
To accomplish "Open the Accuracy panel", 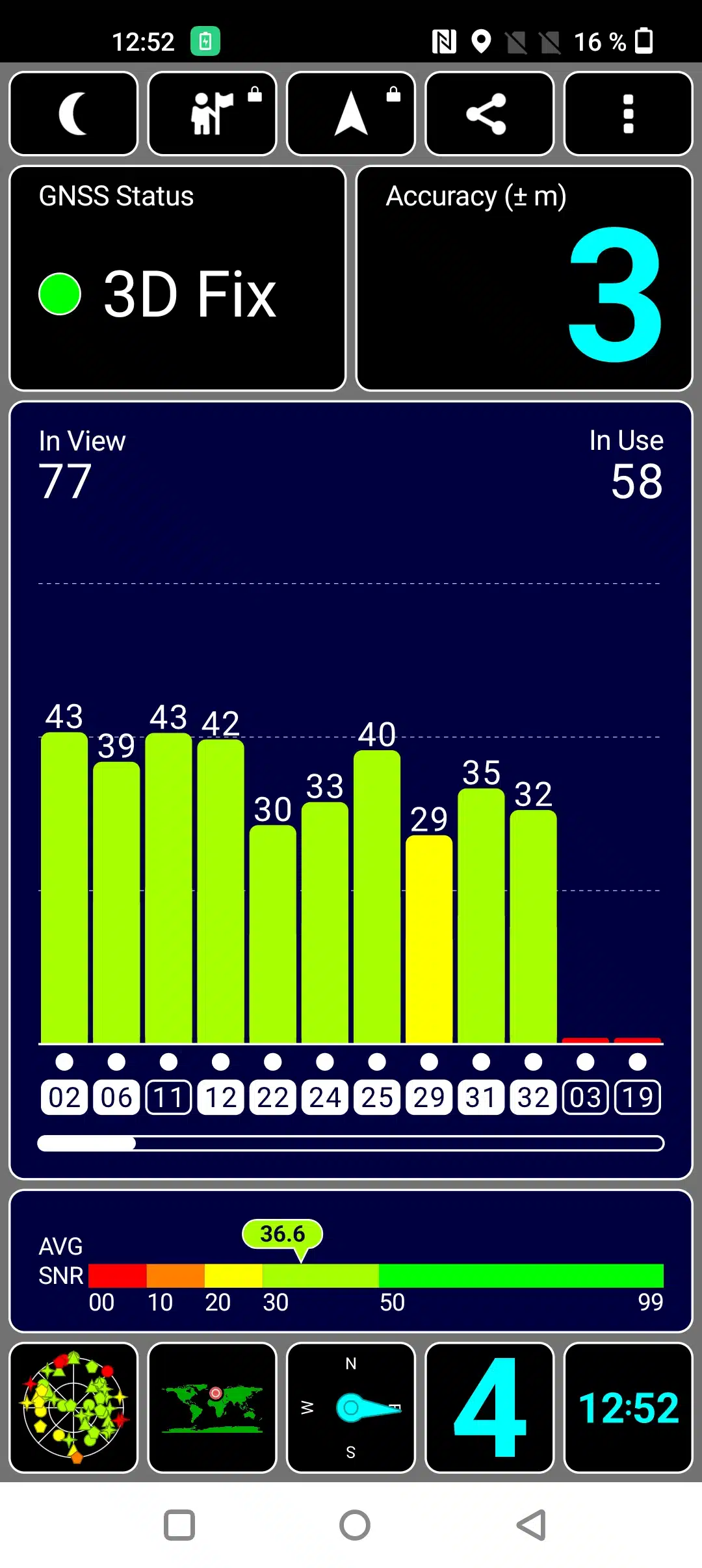I will point(524,278).
